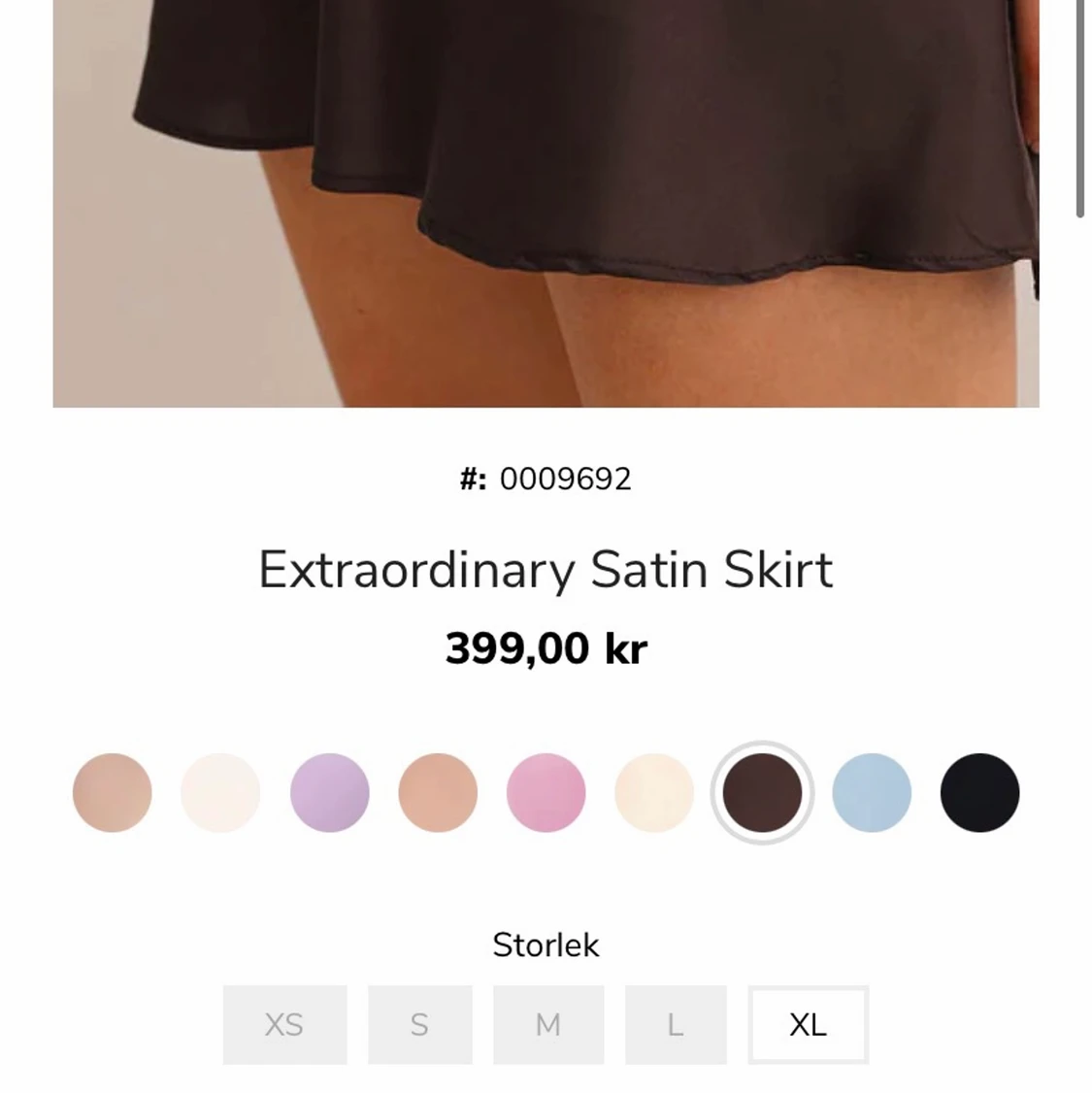Select the dark brown color swatch
The image size is (1092, 1093).
[763, 792]
